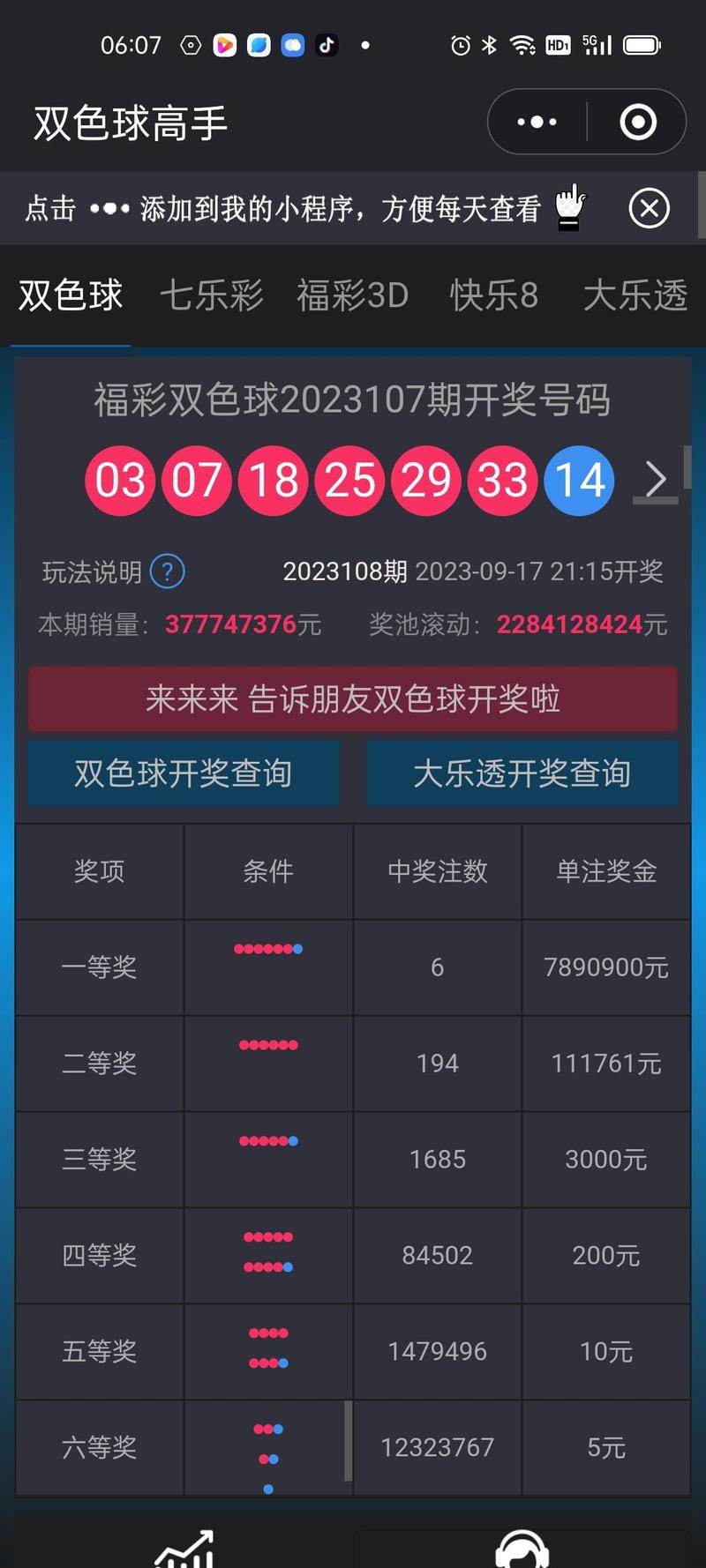Expand 六等奖 condition details
This screenshot has width=706, height=1568.
click(267, 1447)
